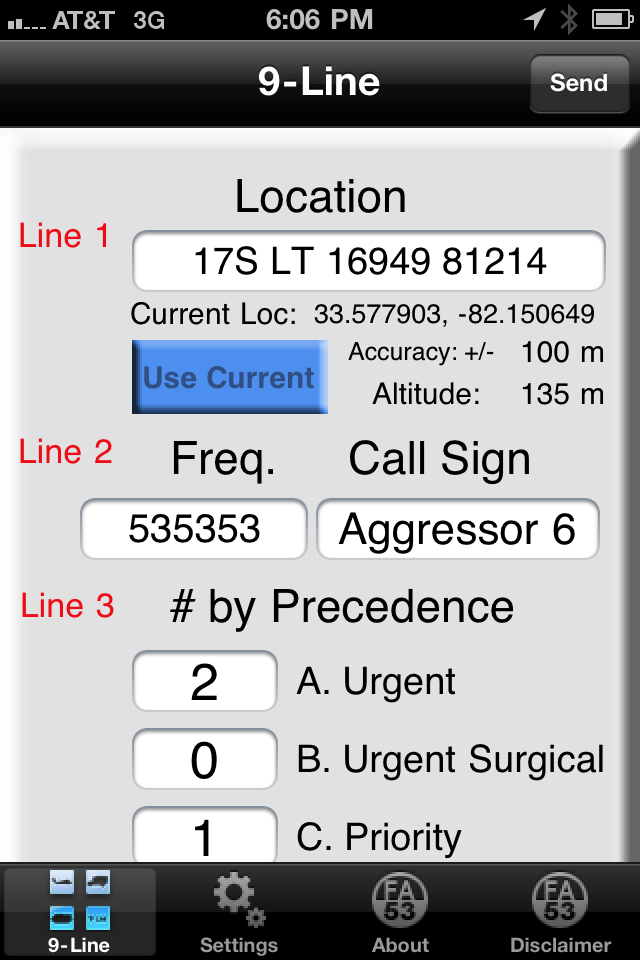Change the C. Priority patient count
The width and height of the screenshot is (640, 960).
[x=204, y=834]
